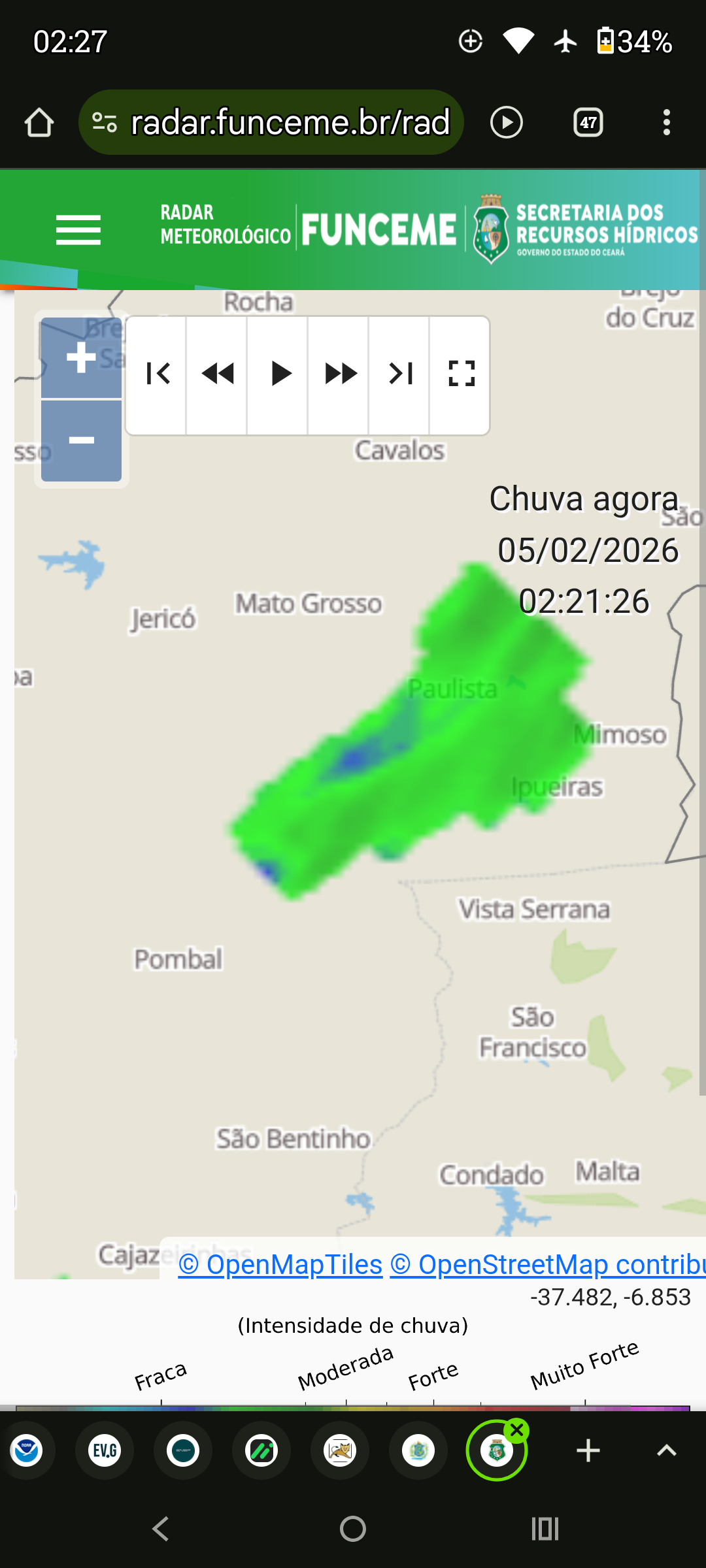This screenshot has width=706, height=1568.
Task: Expand the tab strip with the chevron
Action: (666, 1450)
